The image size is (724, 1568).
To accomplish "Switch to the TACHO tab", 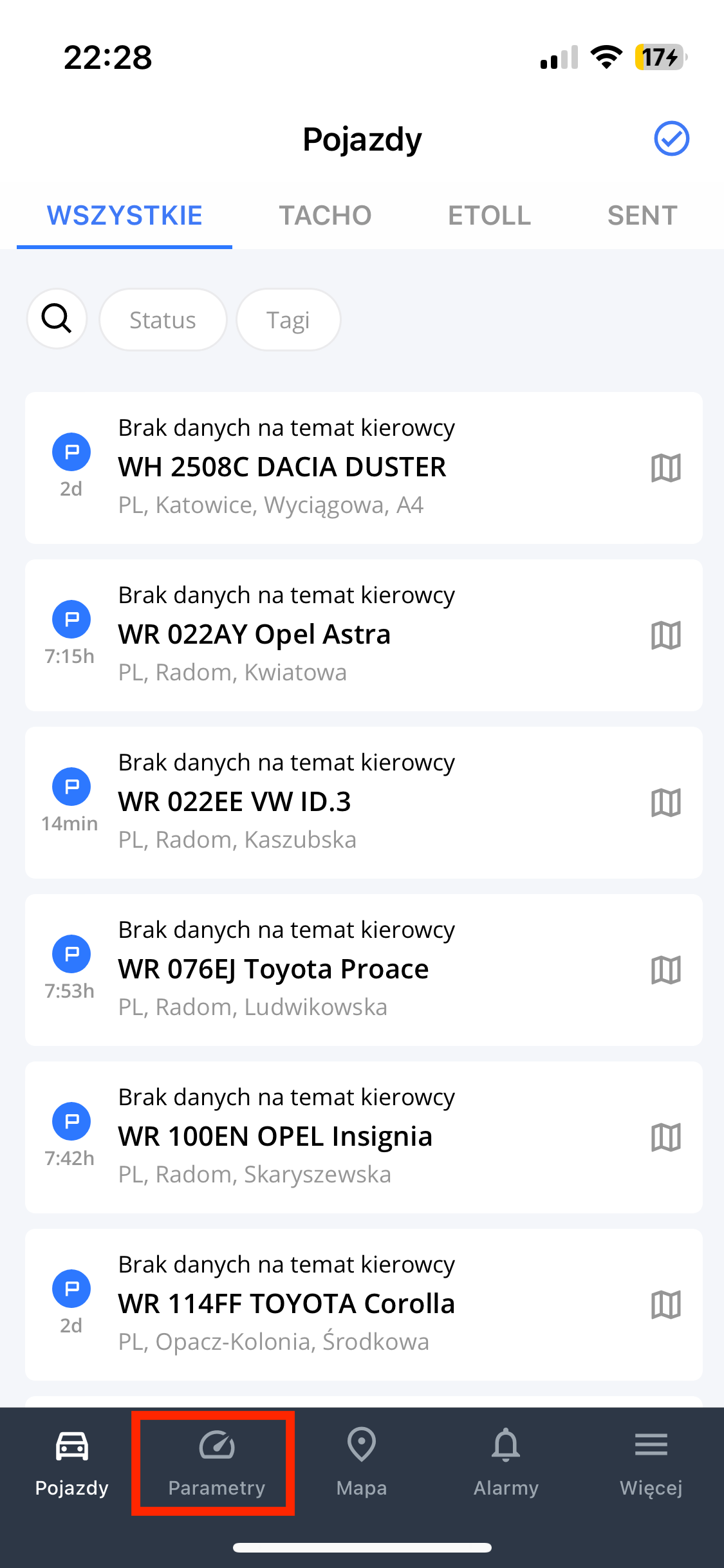I will [325, 216].
